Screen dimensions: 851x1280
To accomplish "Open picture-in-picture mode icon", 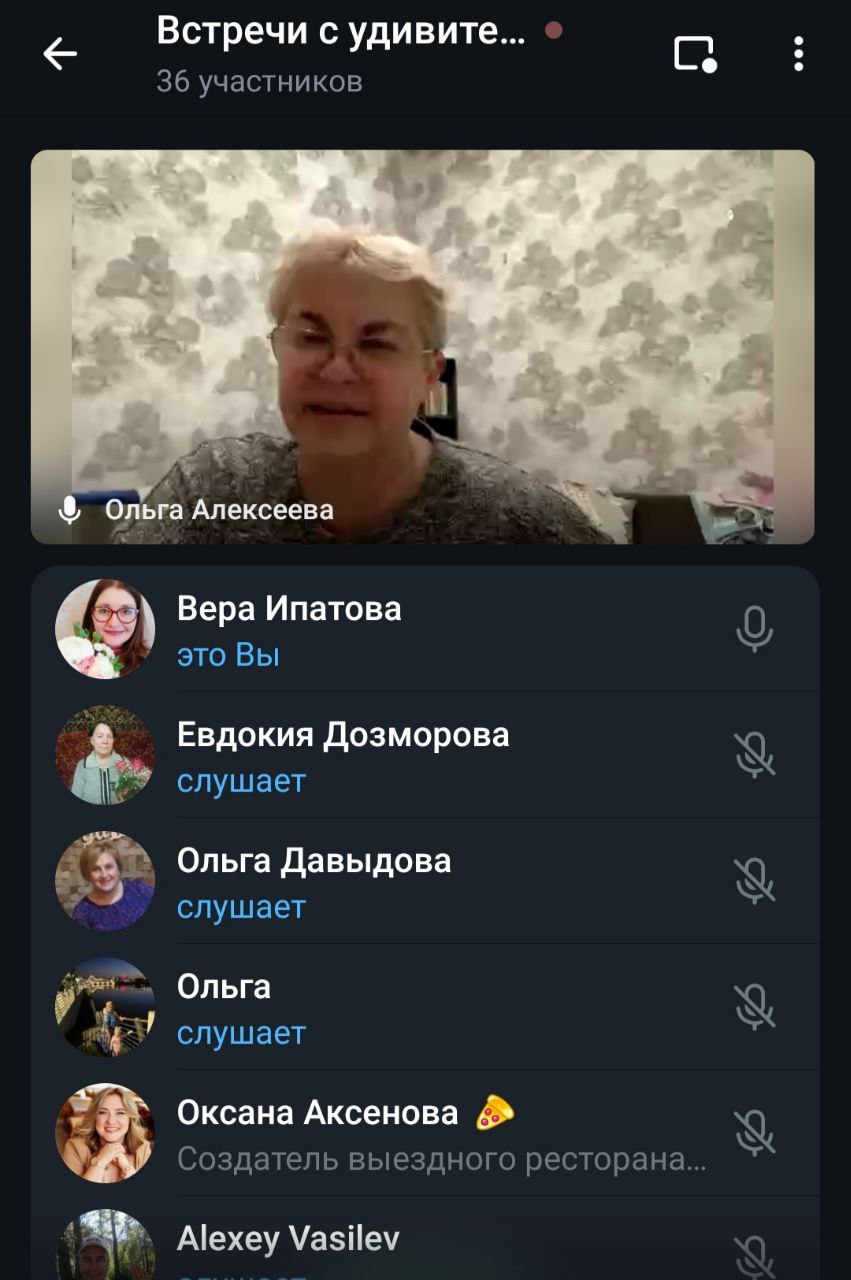I will tap(695, 54).
